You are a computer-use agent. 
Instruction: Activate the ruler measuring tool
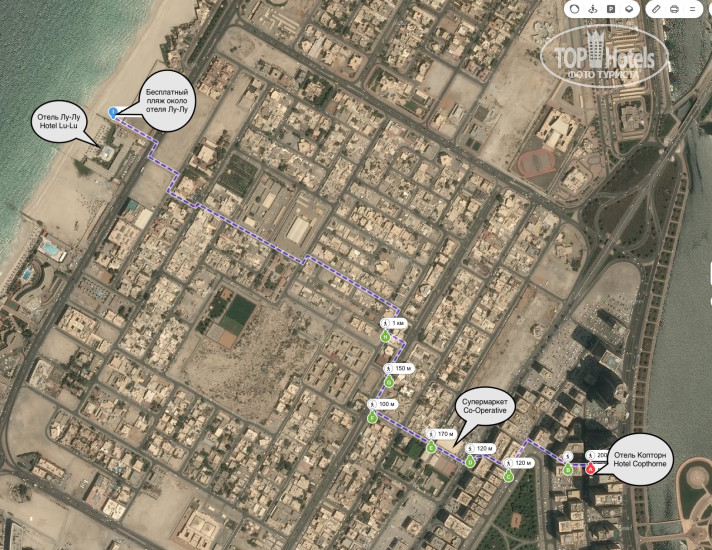656,8
